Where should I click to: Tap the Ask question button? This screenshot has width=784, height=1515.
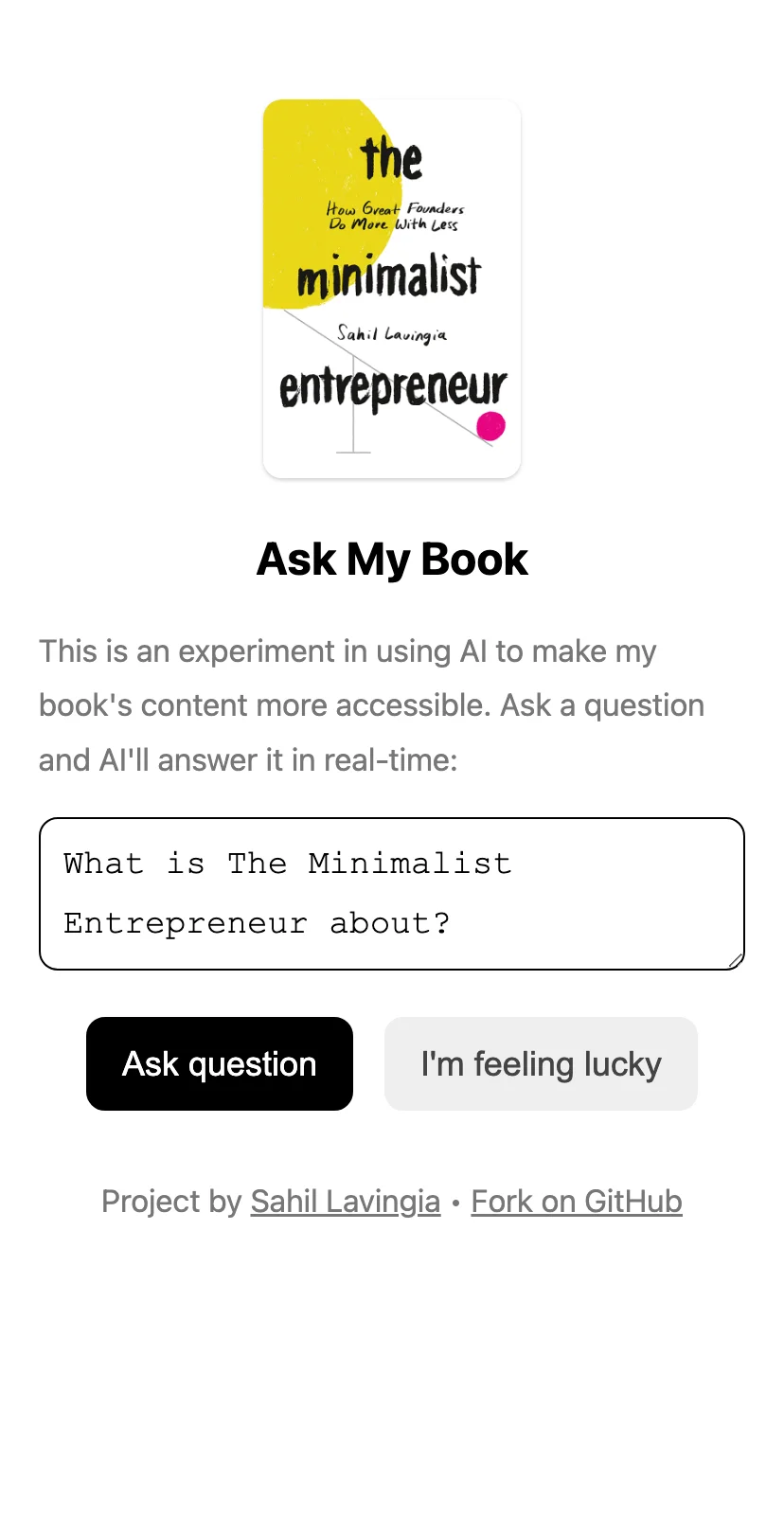coord(220,1063)
